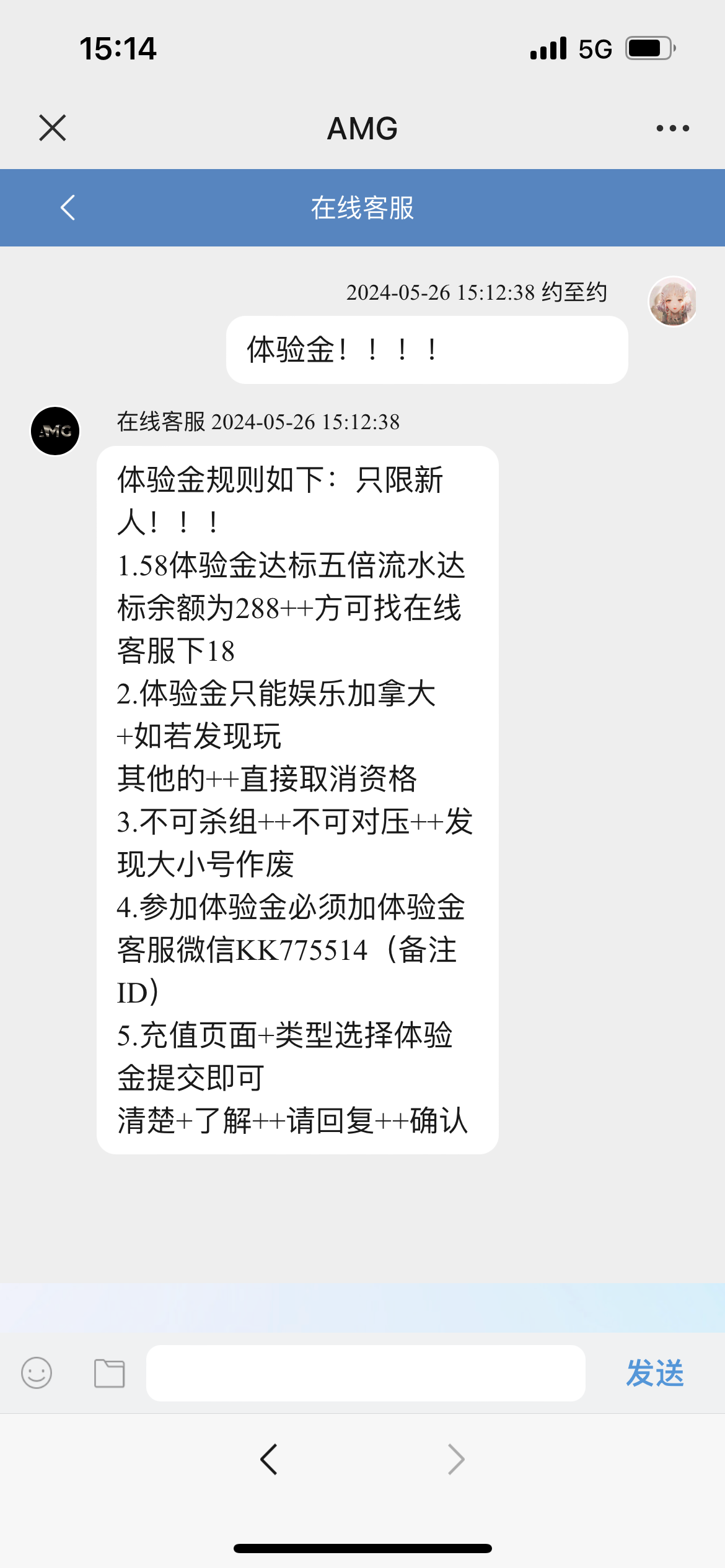
Task: Open the emoji picker
Action: [x=37, y=1373]
